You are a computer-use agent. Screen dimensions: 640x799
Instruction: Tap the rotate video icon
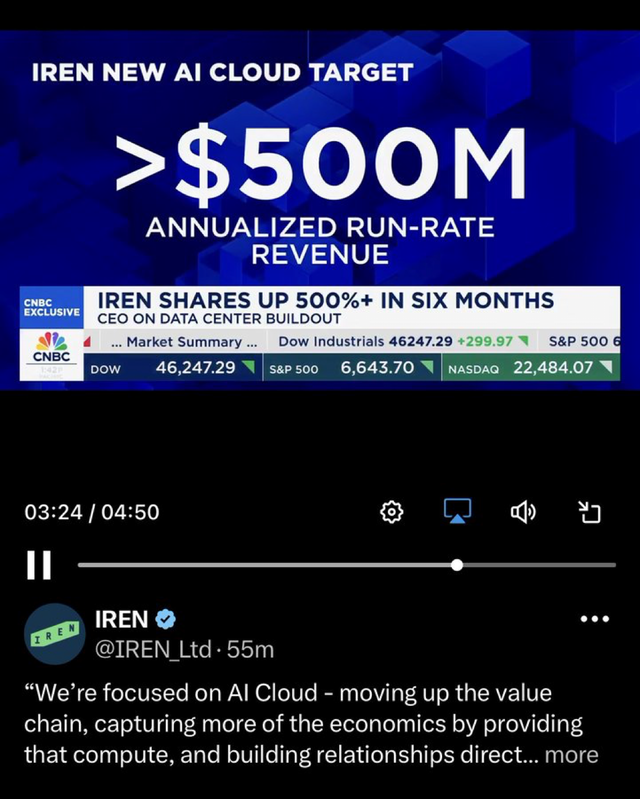(x=590, y=513)
